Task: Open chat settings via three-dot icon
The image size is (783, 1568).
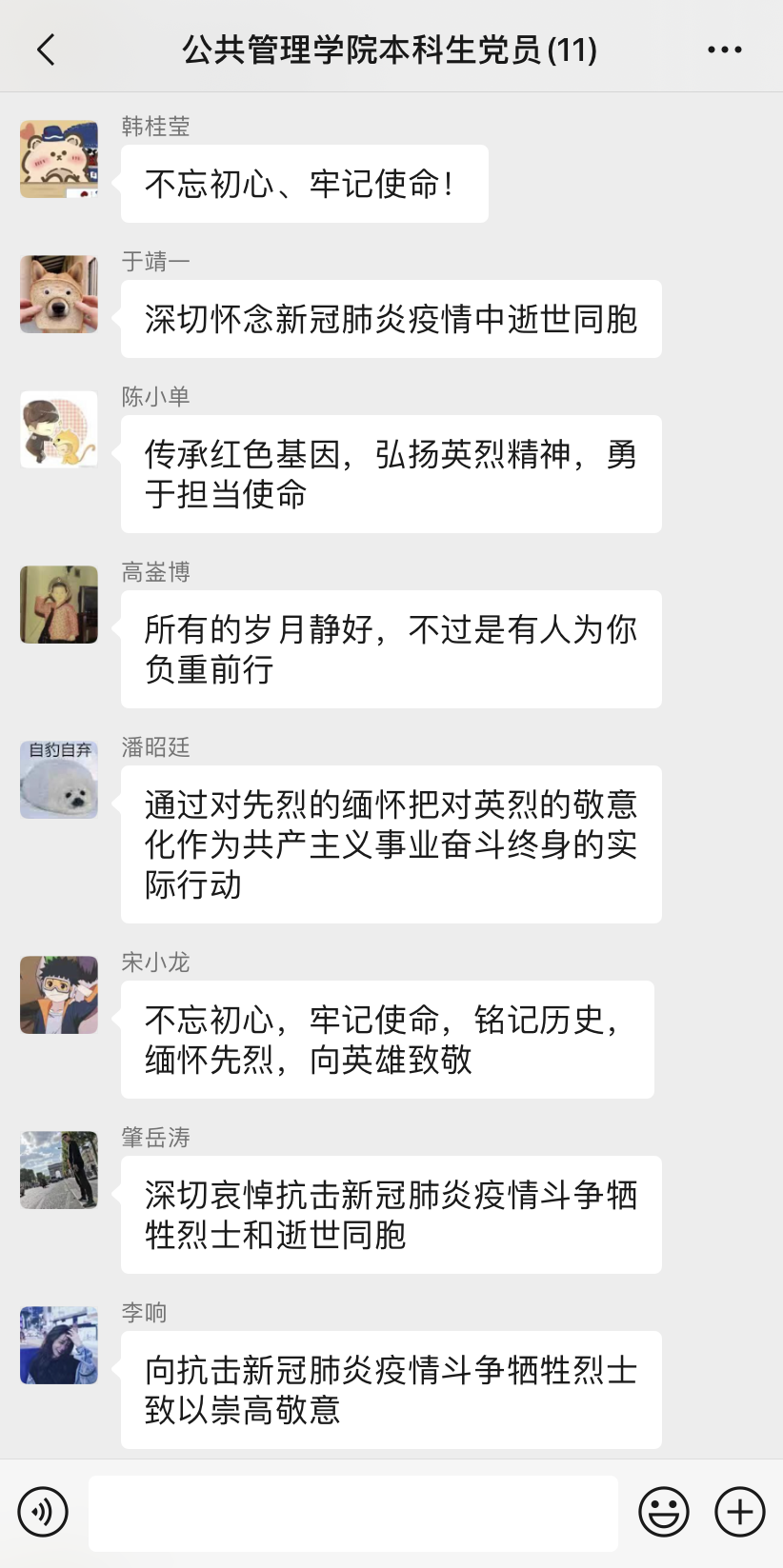Action: pyautogui.click(x=725, y=50)
